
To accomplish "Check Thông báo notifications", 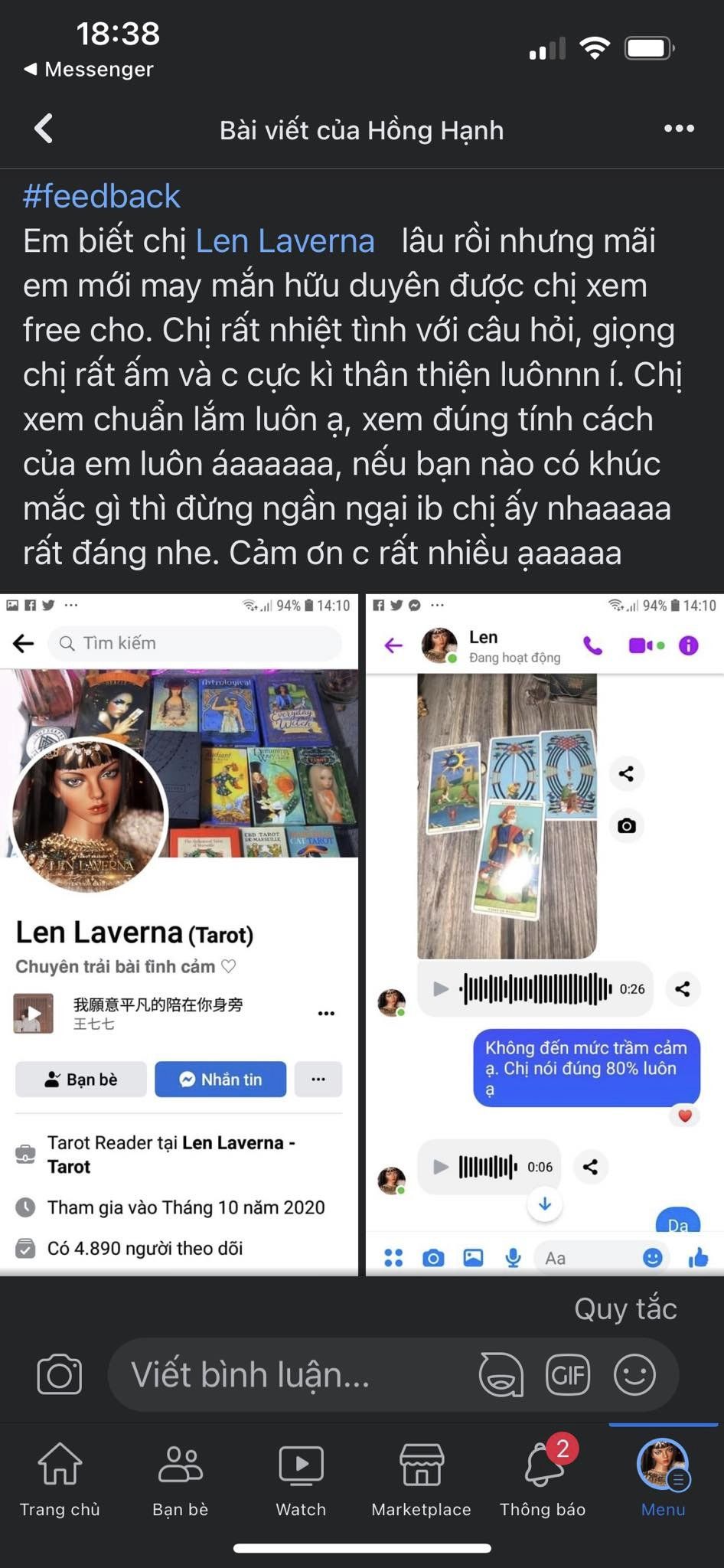I will coord(543,1479).
